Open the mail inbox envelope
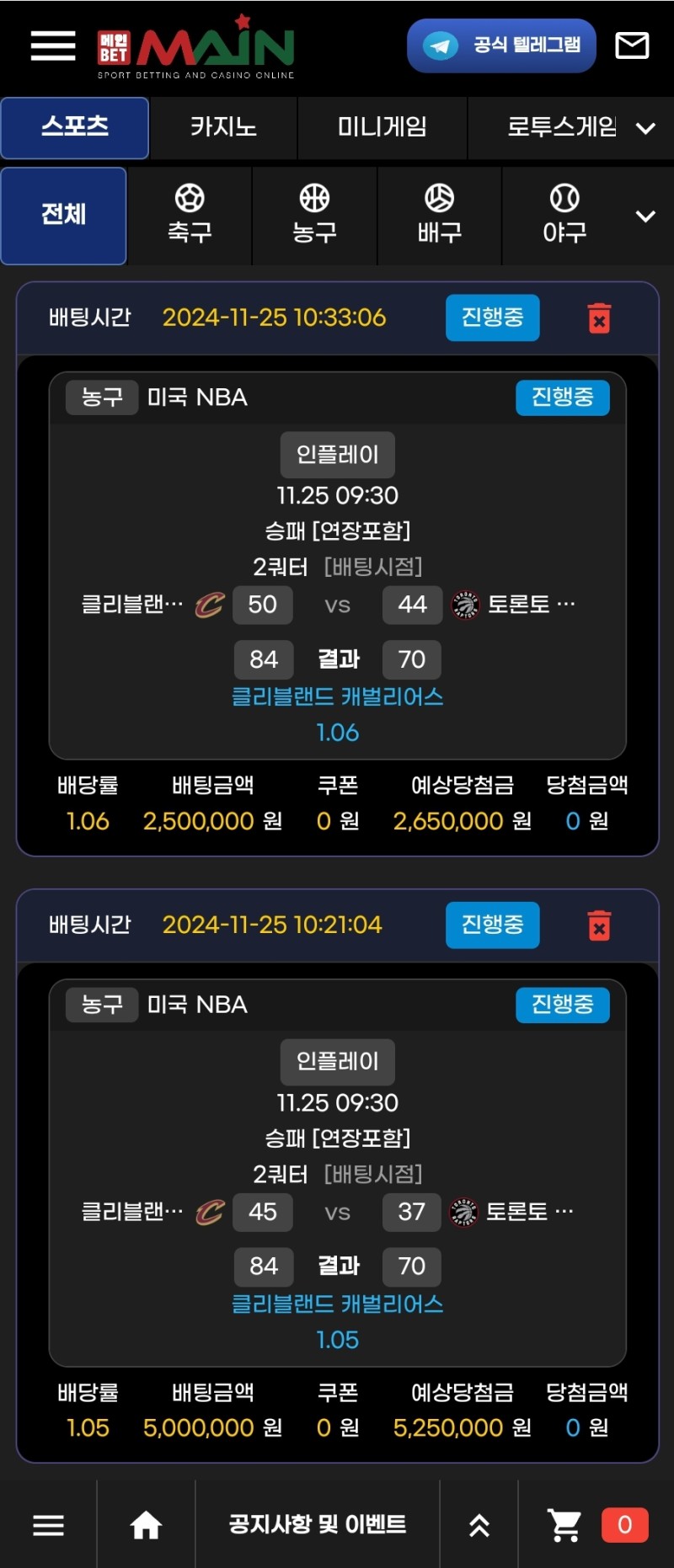Image resolution: width=674 pixels, height=1568 pixels. pyautogui.click(x=632, y=45)
